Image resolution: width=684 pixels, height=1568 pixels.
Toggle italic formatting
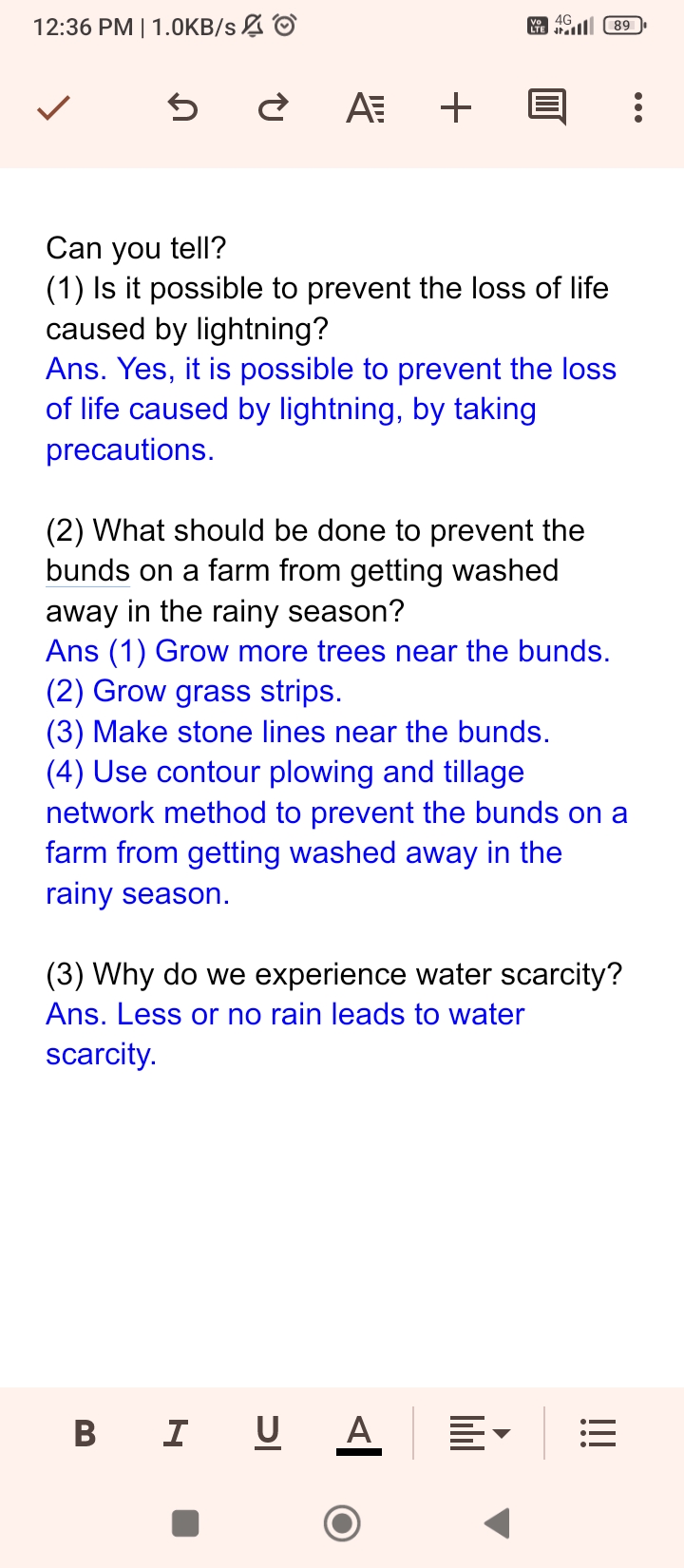pyautogui.click(x=176, y=1432)
